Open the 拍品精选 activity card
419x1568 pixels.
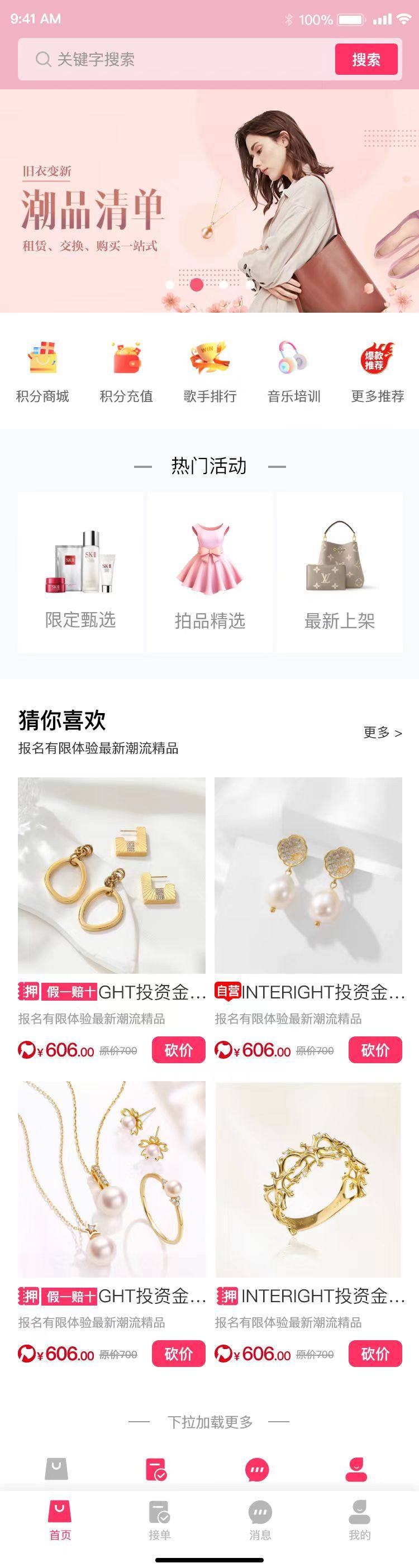pyautogui.click(x=209, y=572)
